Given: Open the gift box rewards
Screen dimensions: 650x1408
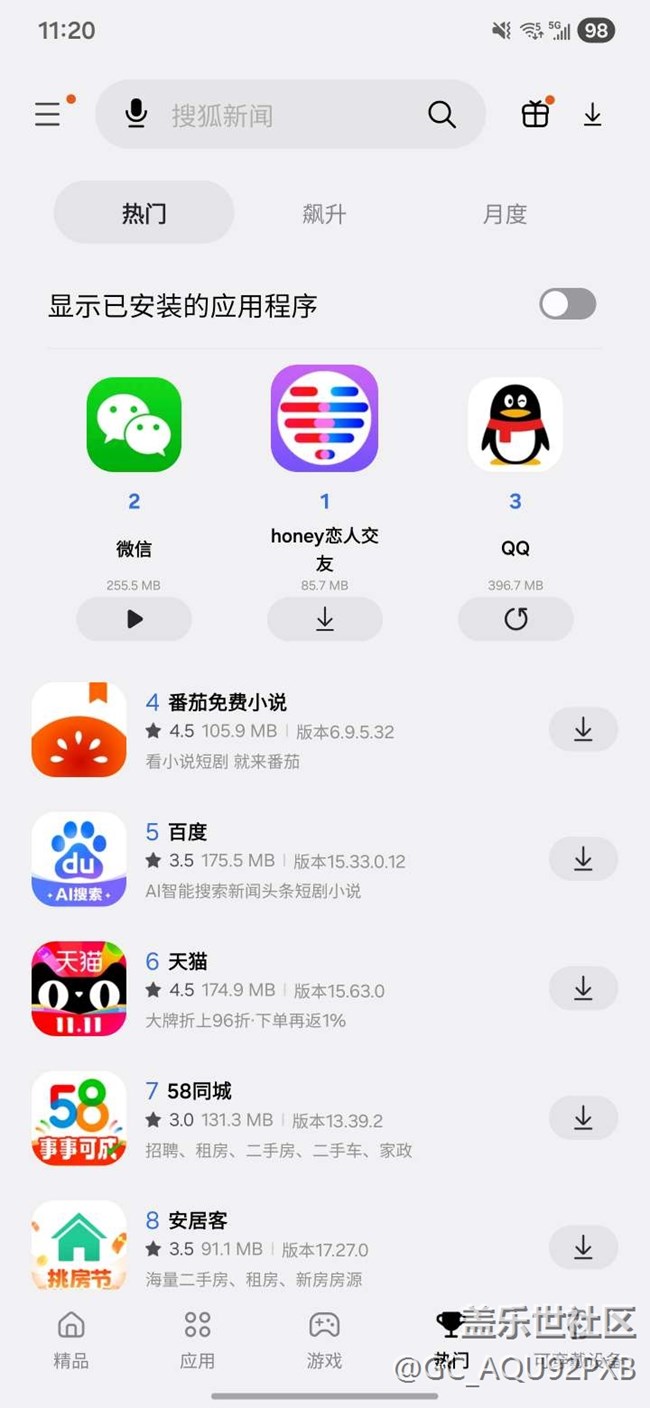Looking at the screenshot, I should point(535,115).
